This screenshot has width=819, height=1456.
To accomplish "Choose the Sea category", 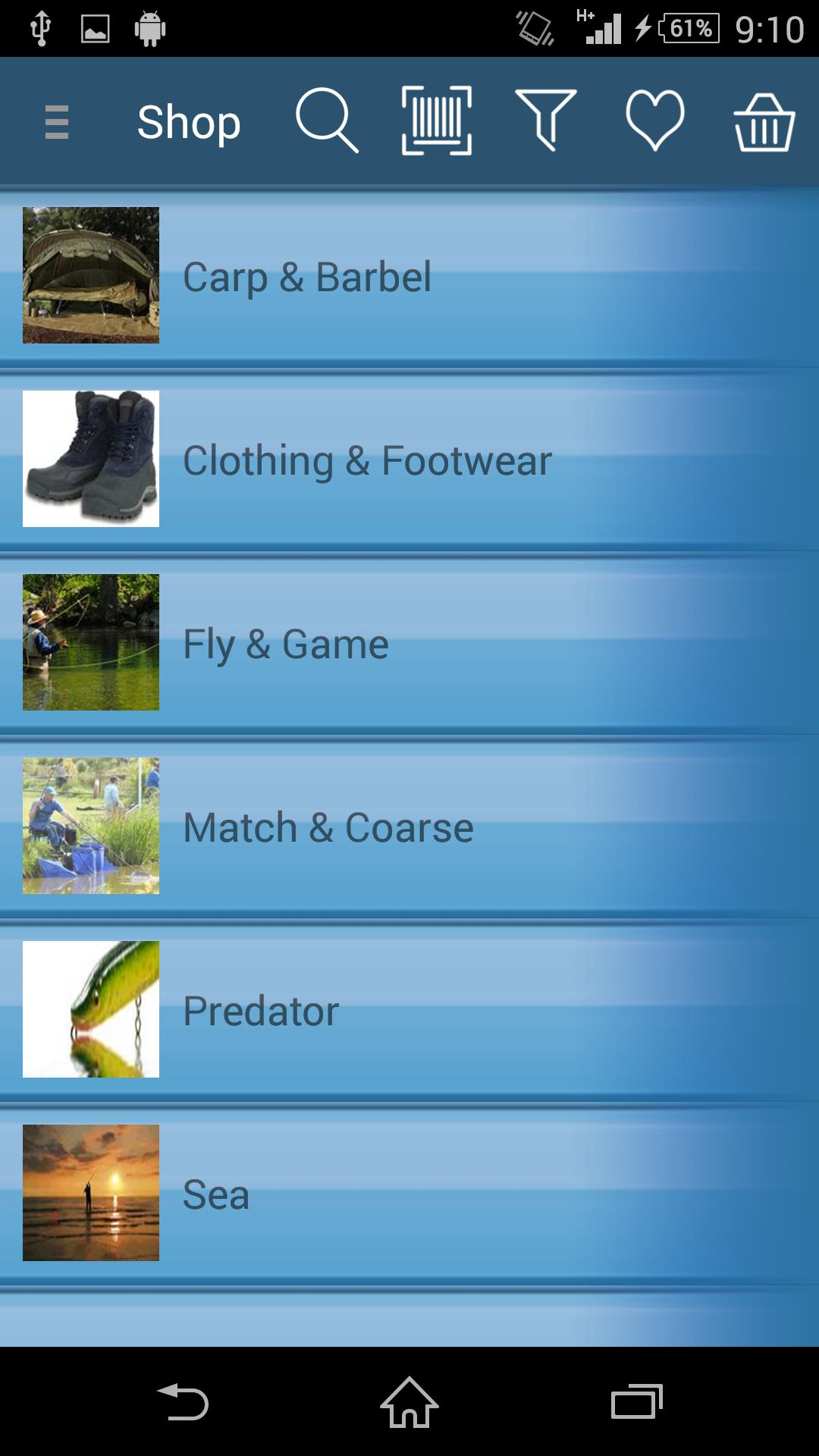I will (409, 1194).
